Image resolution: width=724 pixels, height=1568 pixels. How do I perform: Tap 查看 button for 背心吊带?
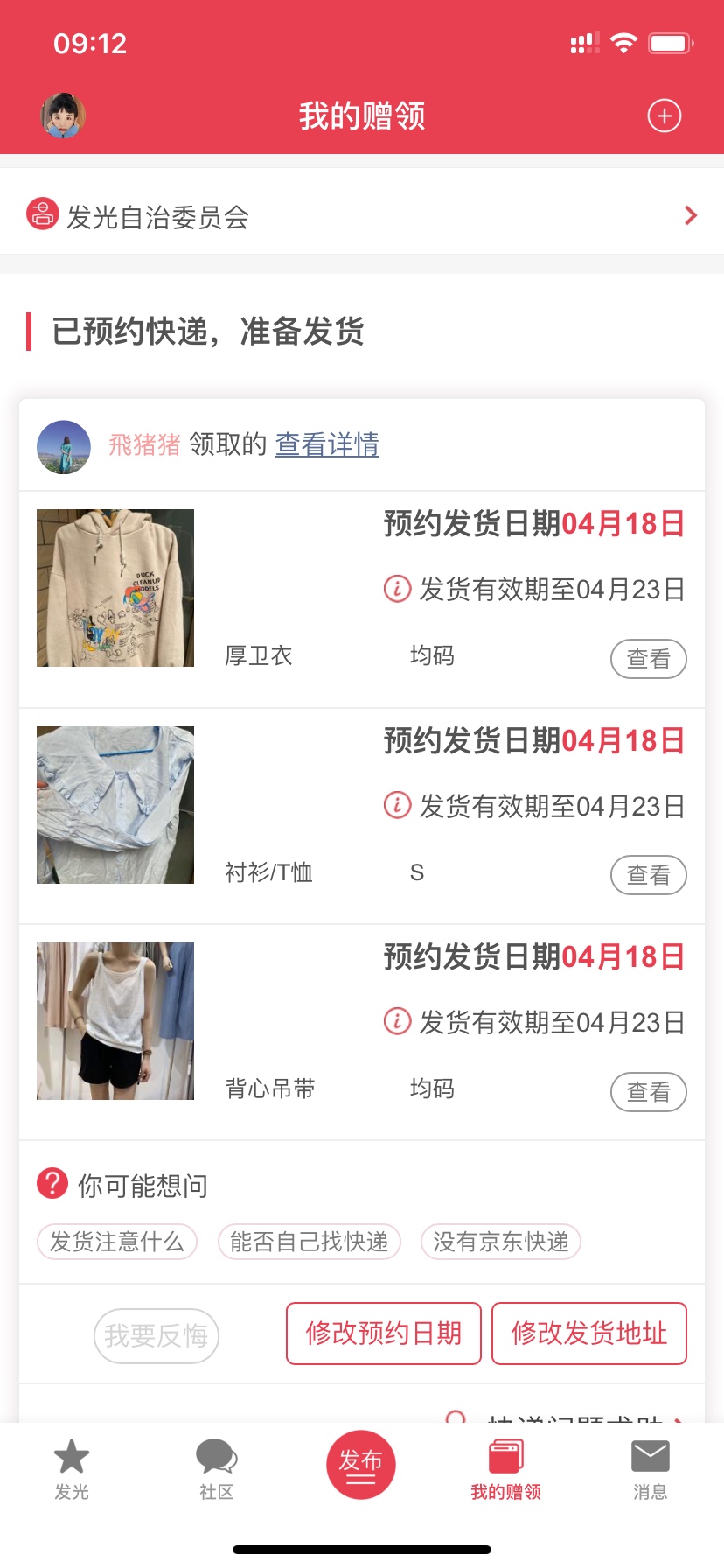[x=648, y=1092]
